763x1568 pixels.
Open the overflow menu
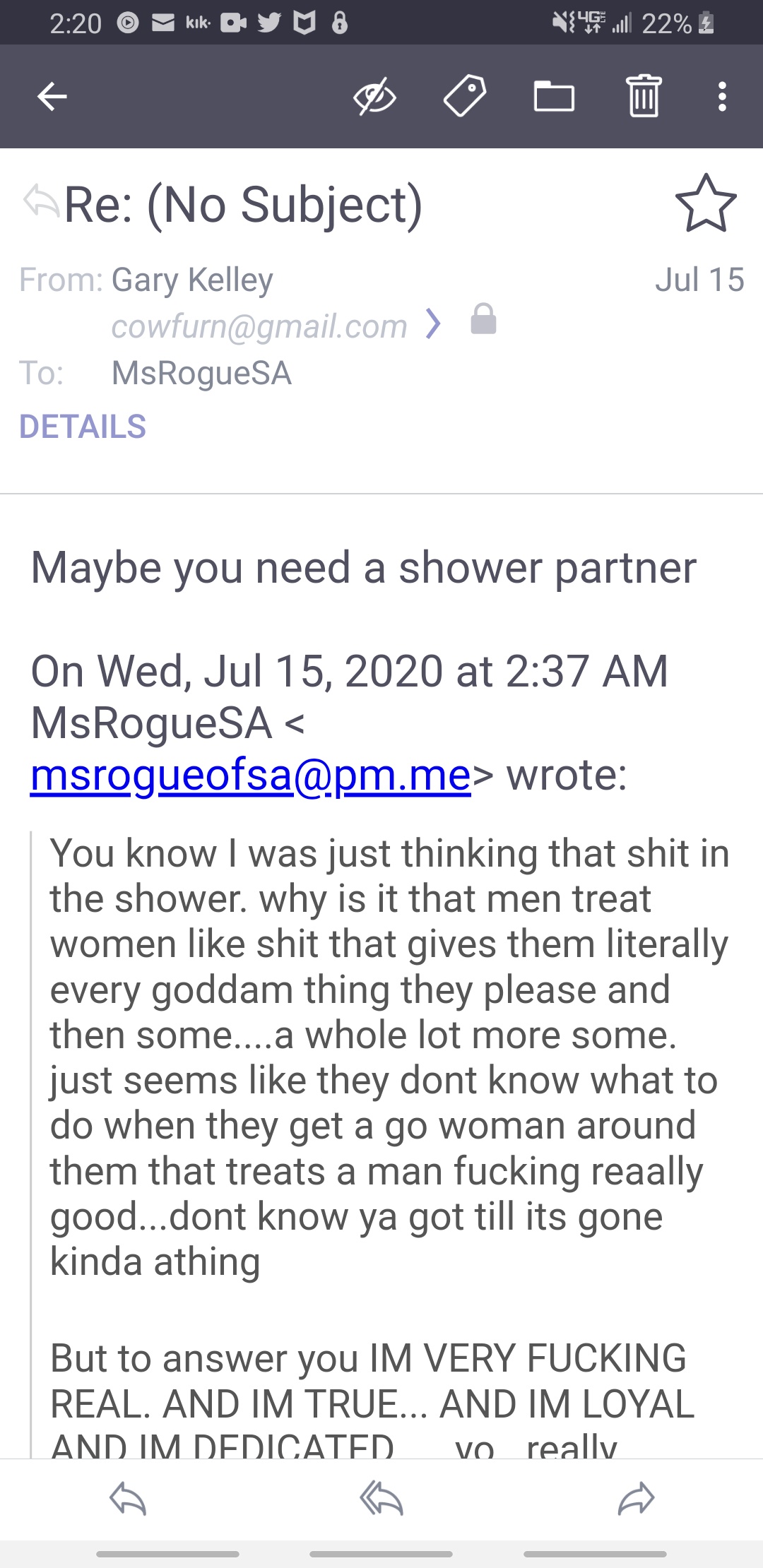[721, 97]
